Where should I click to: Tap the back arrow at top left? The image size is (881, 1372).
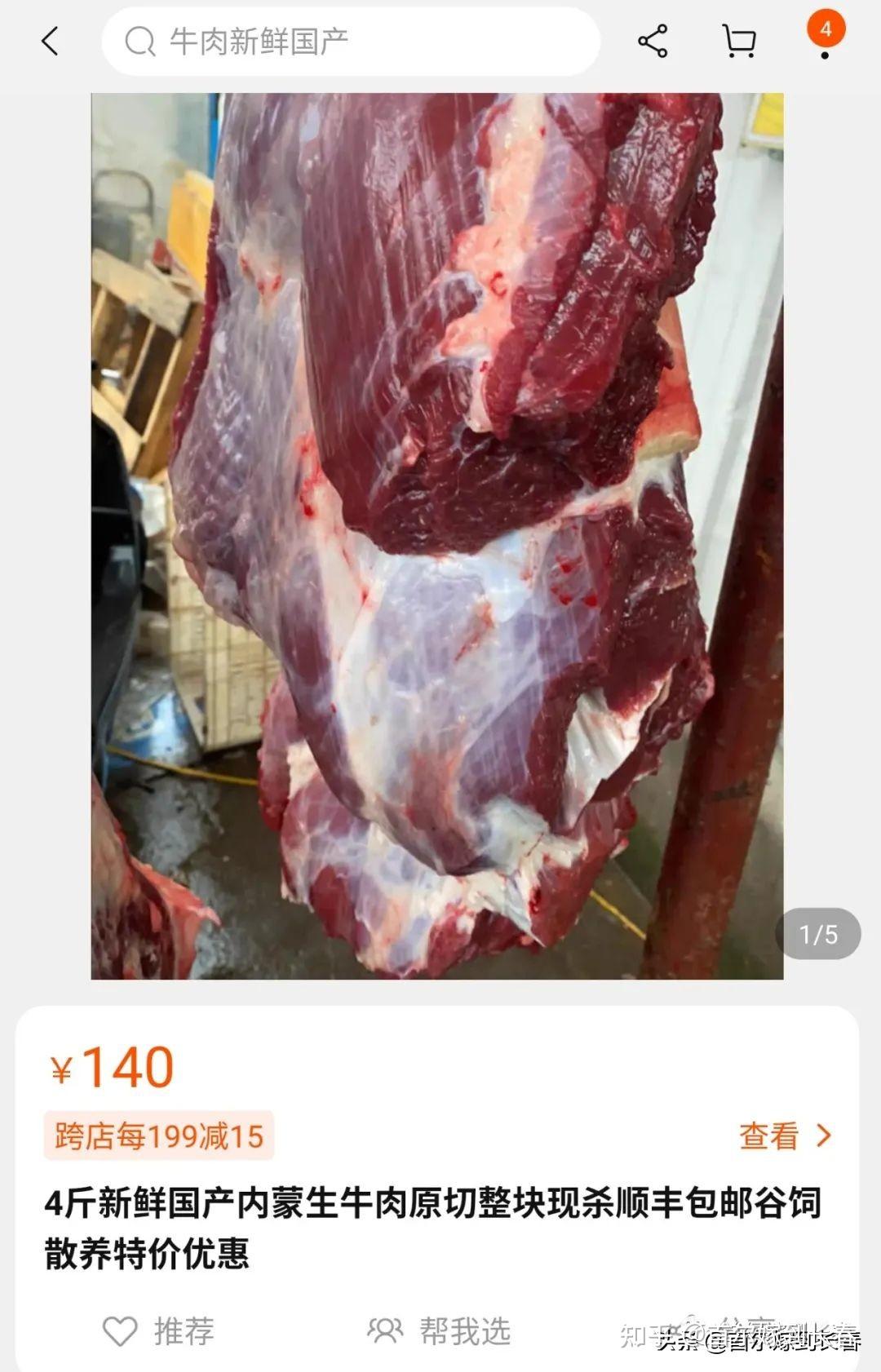click(51, 41)
